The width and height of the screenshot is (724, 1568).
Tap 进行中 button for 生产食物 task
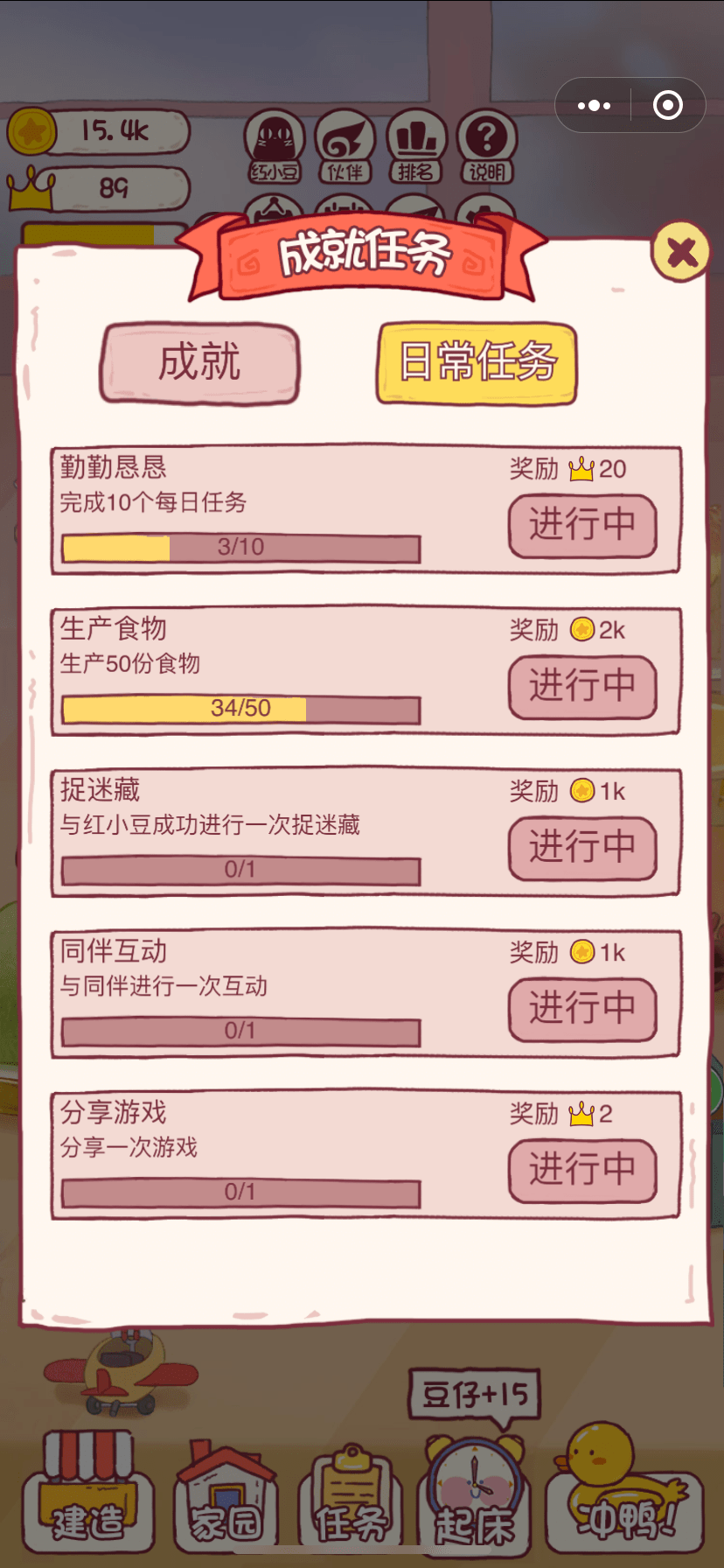pyautogui.click(x=582, y=687)
